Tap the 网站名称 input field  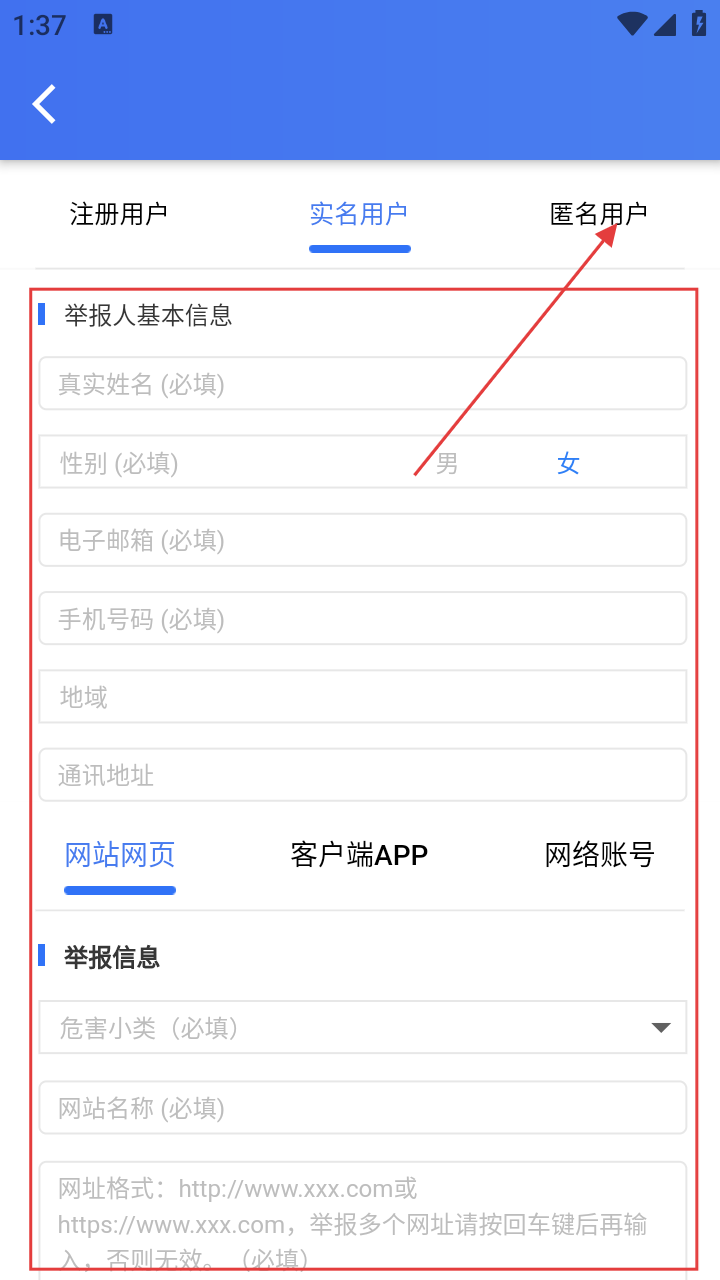coord(363,1108)
